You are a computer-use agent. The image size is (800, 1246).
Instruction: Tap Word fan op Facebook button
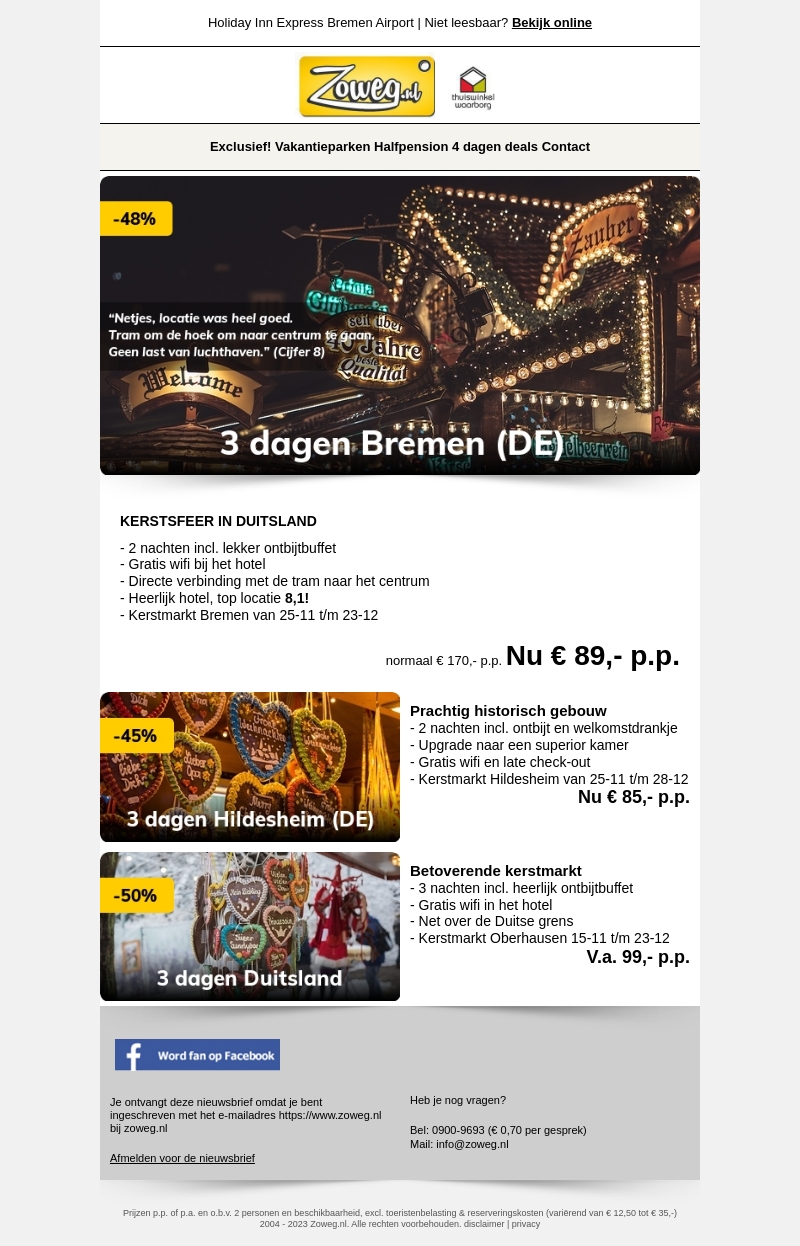pos(197,1055)
